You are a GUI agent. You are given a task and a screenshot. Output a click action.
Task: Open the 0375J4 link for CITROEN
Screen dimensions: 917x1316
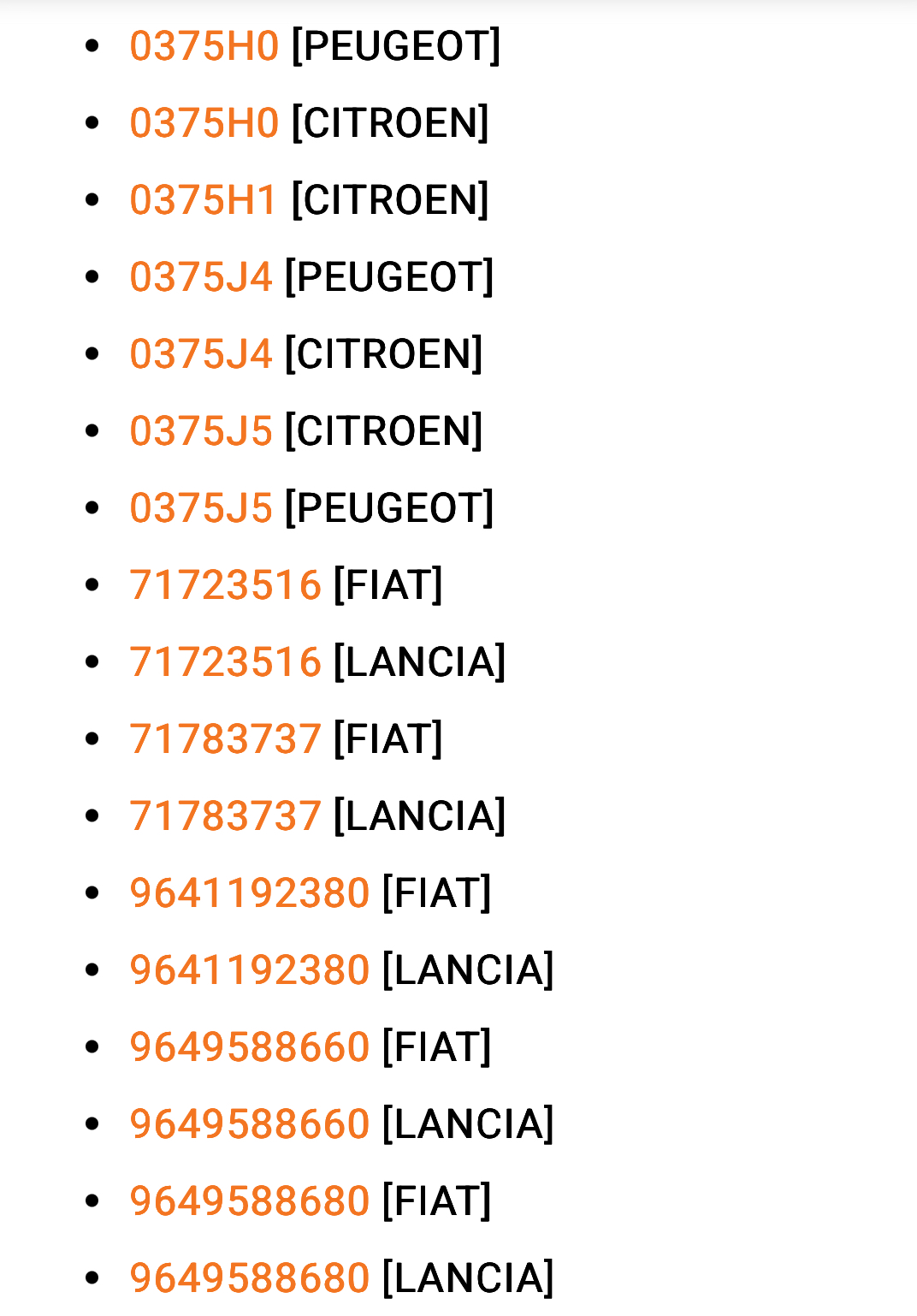click(200, 354)
